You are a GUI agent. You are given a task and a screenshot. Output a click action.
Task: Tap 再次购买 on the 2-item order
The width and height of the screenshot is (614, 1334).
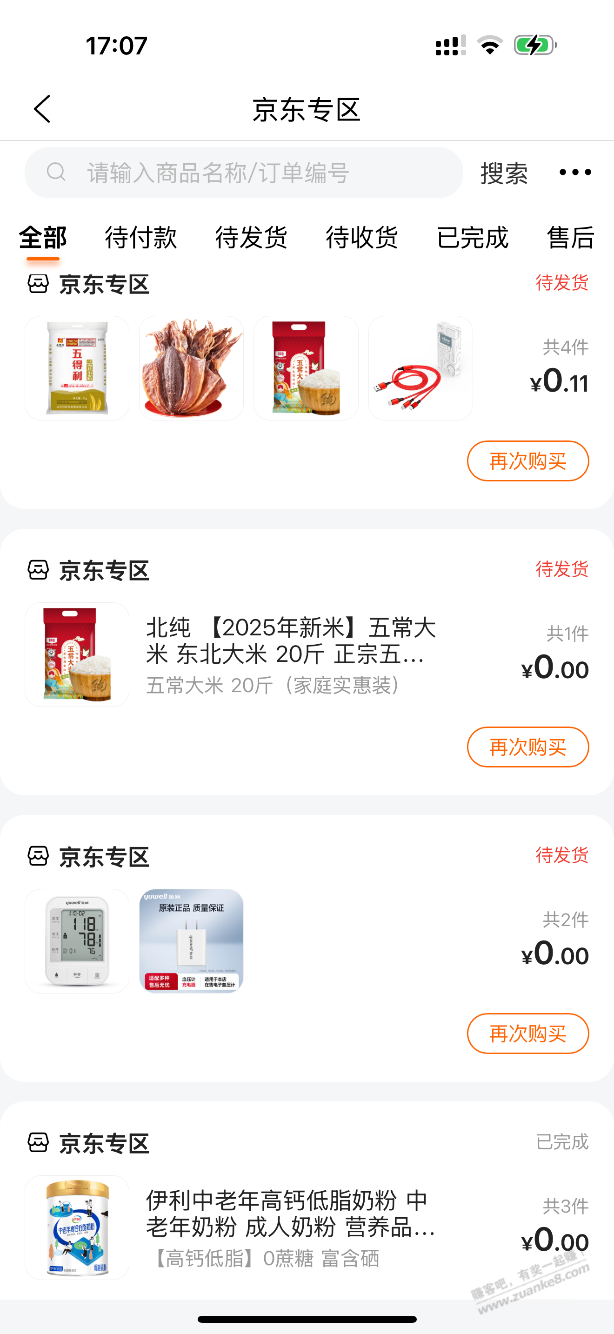(527, 1033)
